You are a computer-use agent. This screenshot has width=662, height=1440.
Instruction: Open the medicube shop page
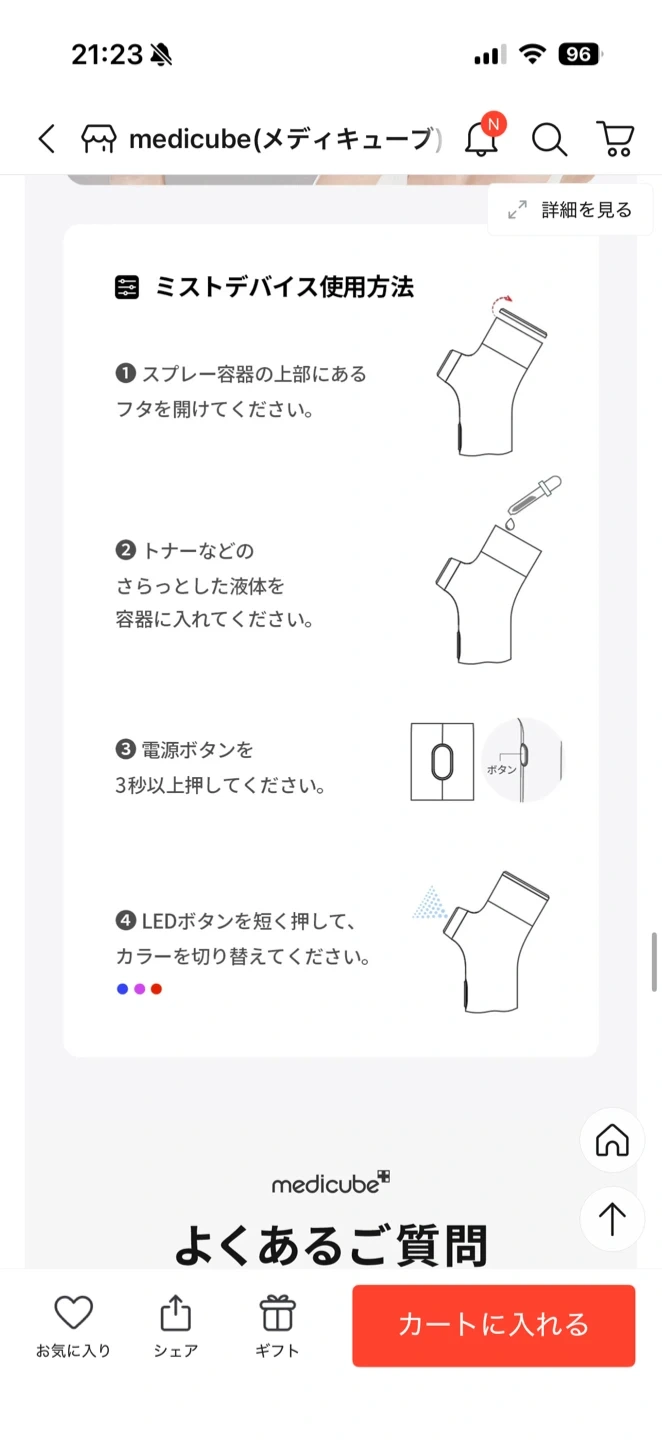pos(262,139)
